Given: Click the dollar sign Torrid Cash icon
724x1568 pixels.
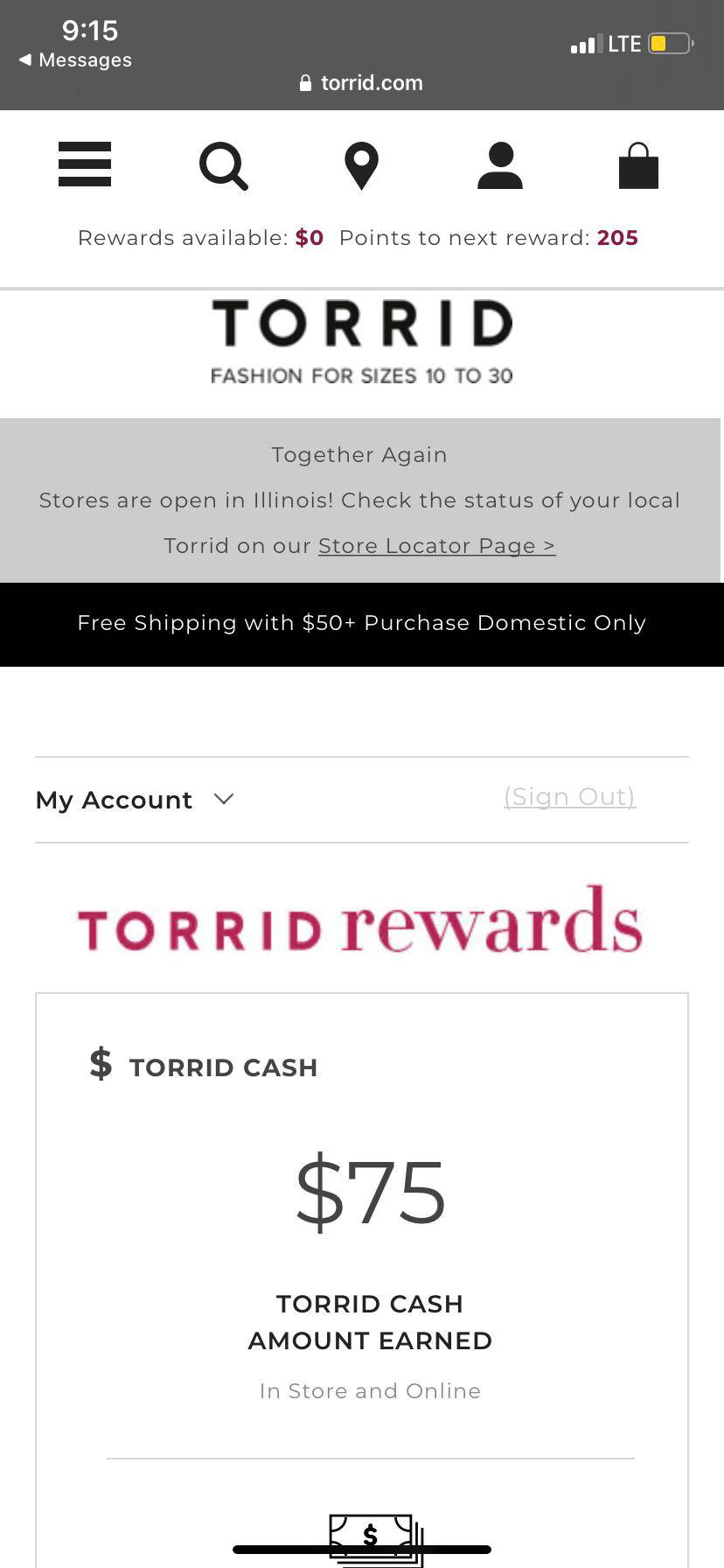Looking at the screenshot, I should click(100, 1064).
